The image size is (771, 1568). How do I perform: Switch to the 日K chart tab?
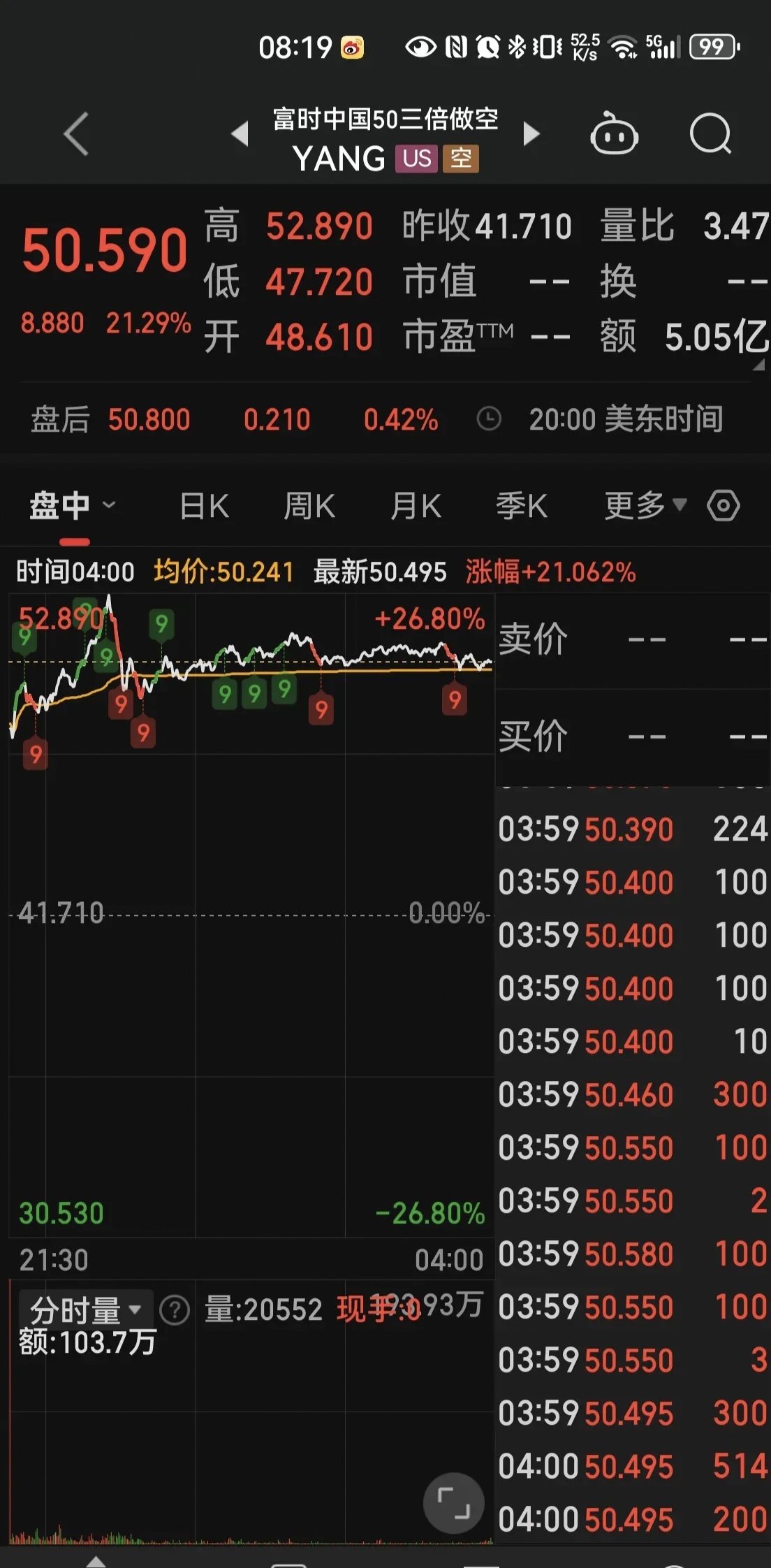click(x=204, y=505)
